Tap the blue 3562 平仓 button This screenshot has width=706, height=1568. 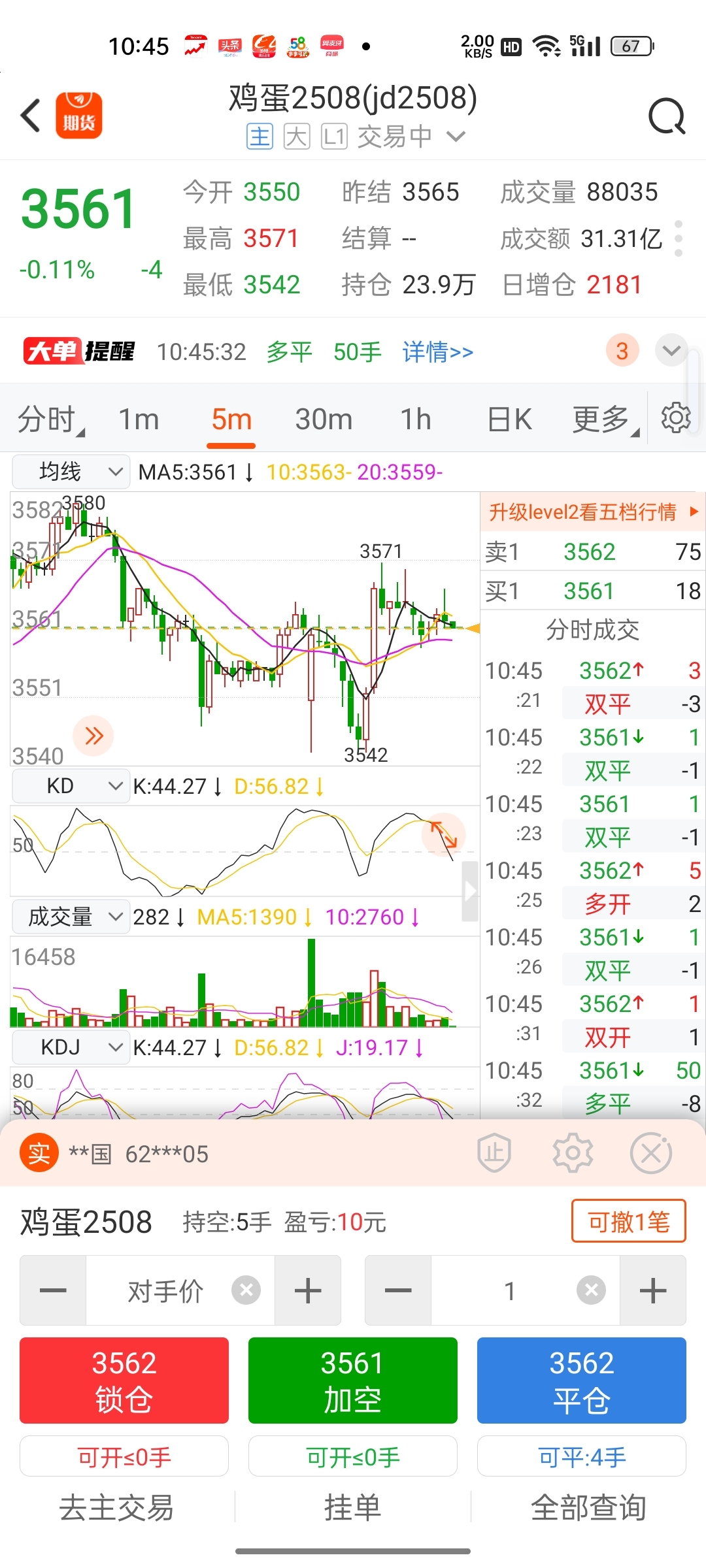coord(582,1380)
